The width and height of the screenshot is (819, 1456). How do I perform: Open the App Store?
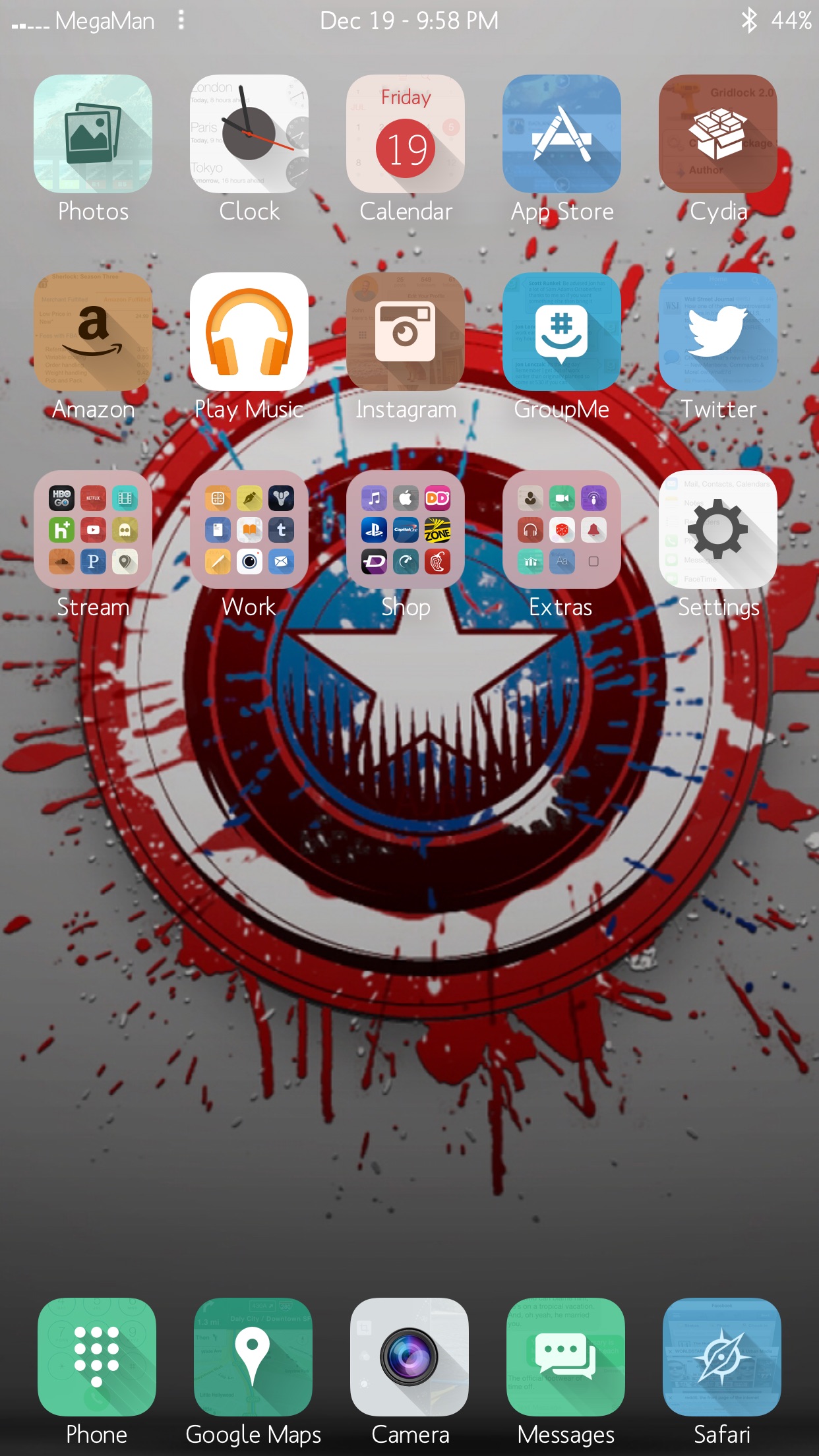(x=562, y=134)
